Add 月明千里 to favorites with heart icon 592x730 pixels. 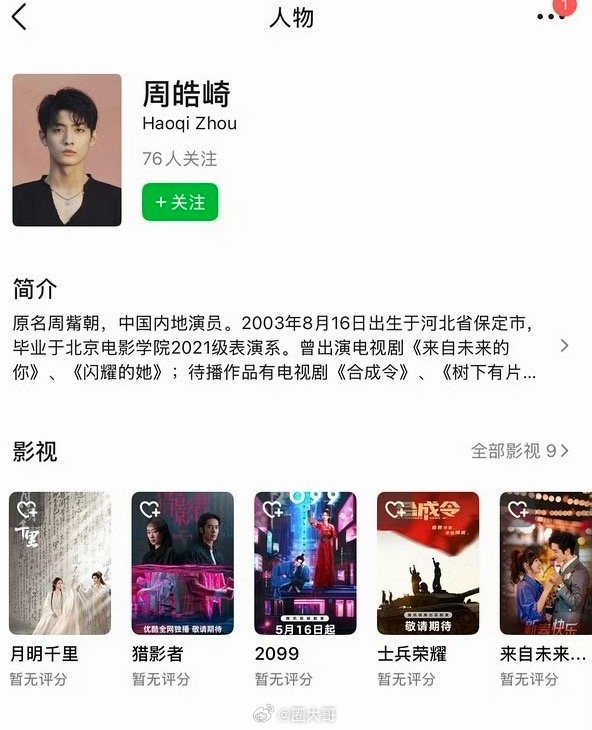[x=27, y=509]
